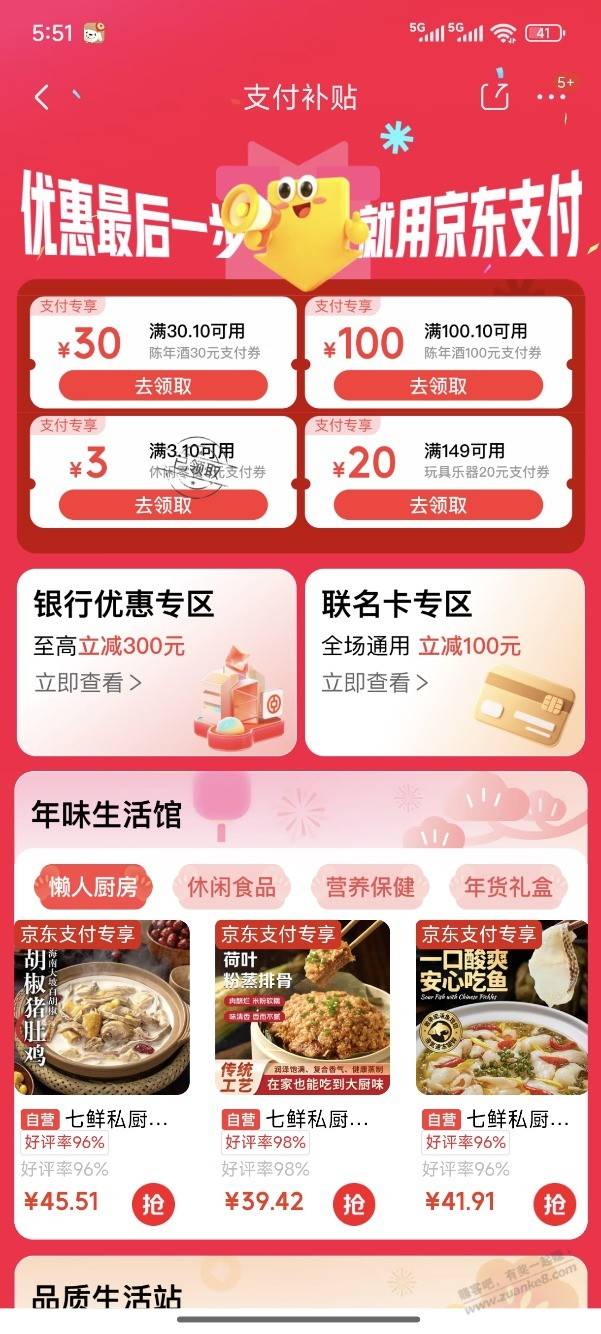Claim the ¥3 休闲零食 coupon

[163, 505]
